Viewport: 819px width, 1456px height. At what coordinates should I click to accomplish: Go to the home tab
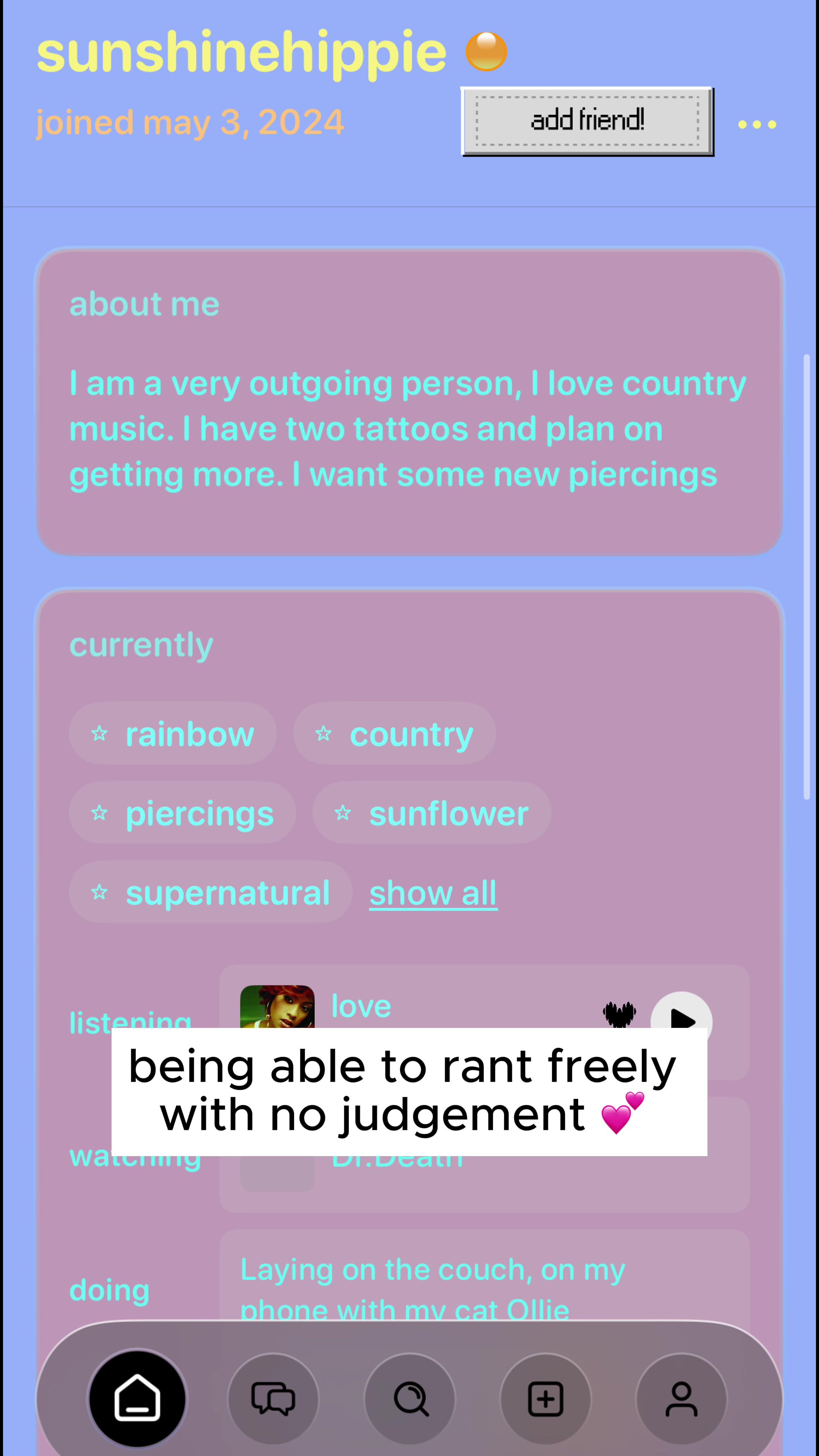pyautogui.click(x=137, y=1399)
